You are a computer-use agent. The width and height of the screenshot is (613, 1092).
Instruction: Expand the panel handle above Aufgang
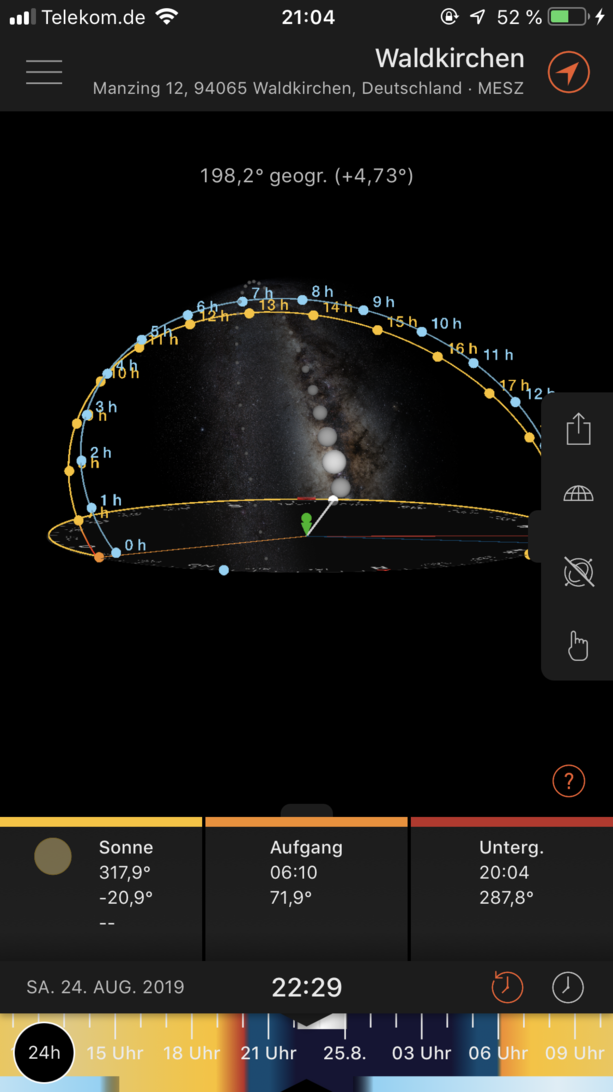coord(307,810)
